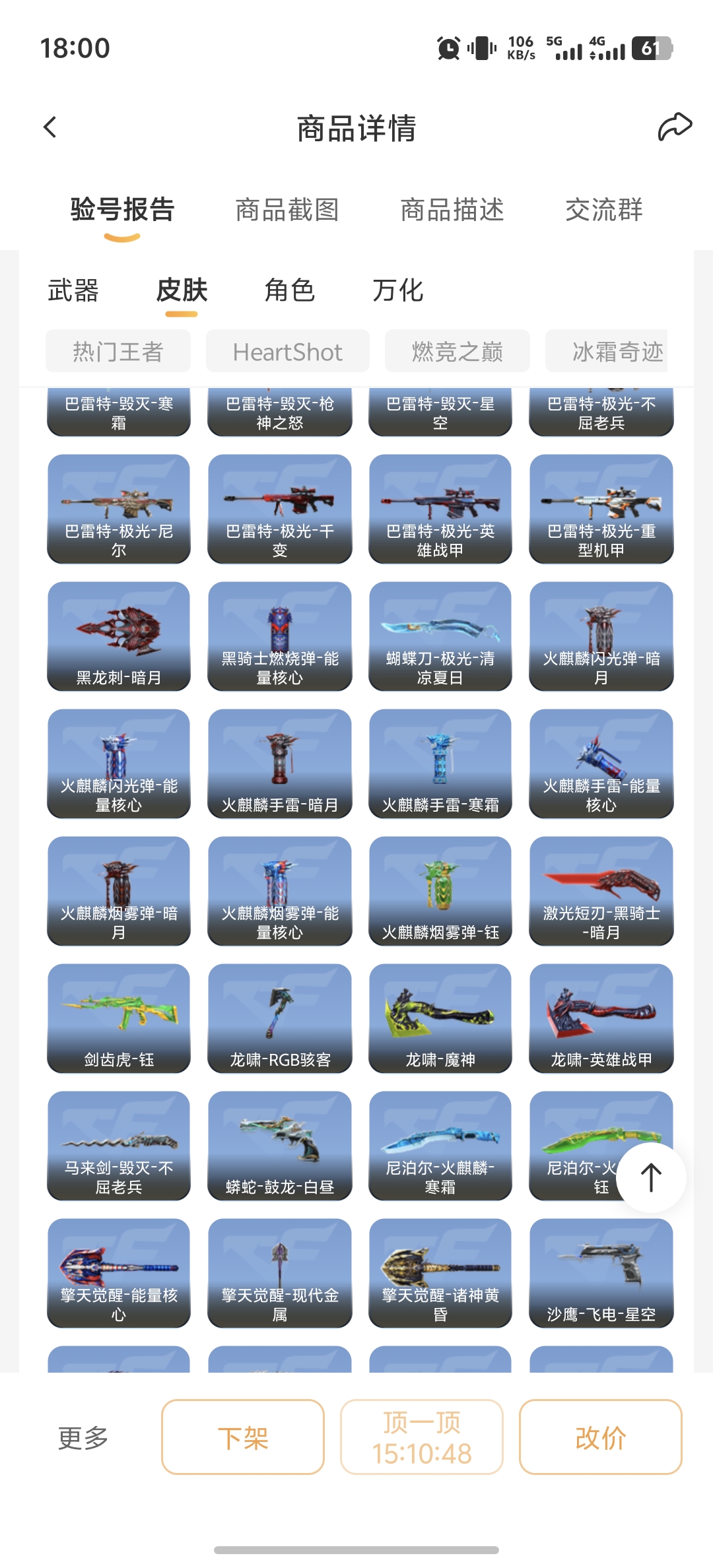This screenshot has height=1568, width=713.
Task: Select the 沙鹰-飞电-星空 skin tile
Action: click(601, 1273)
